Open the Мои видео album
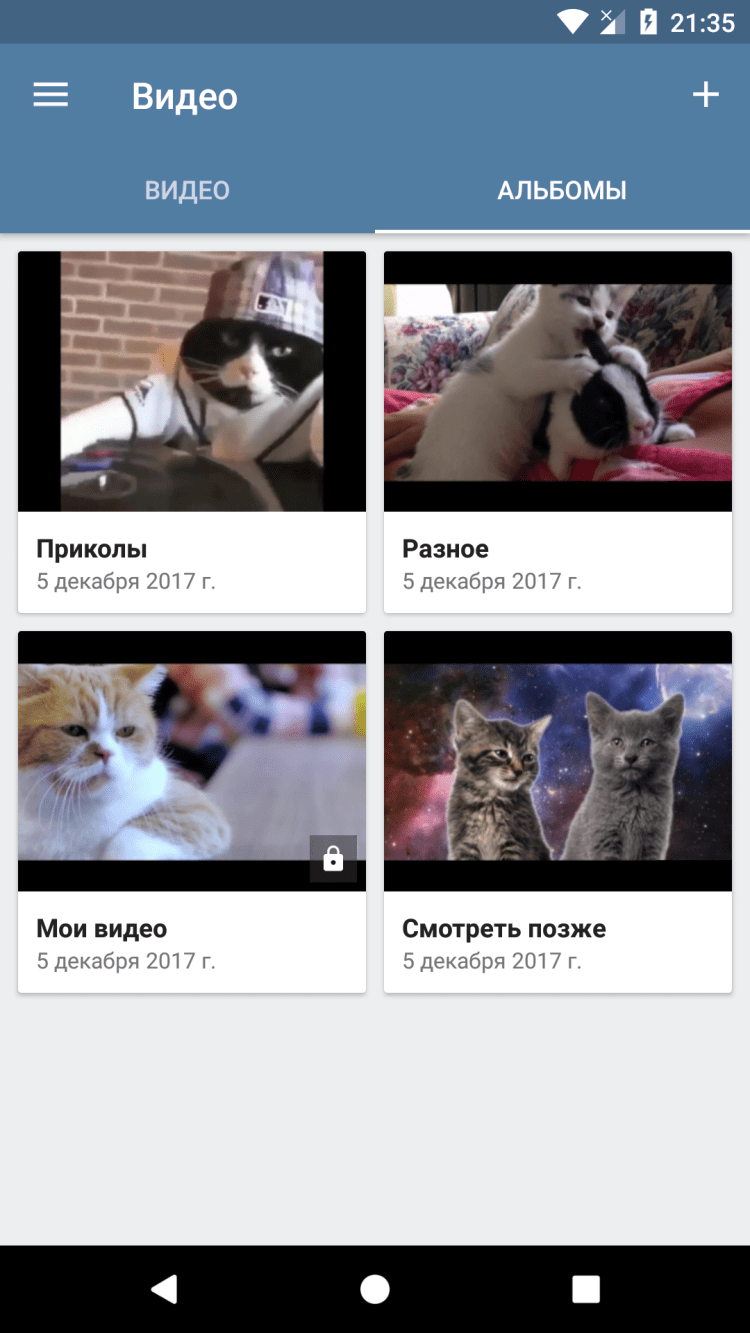Image resolution: width=750 pixels, height=1333 pixels. coord(192,811)
